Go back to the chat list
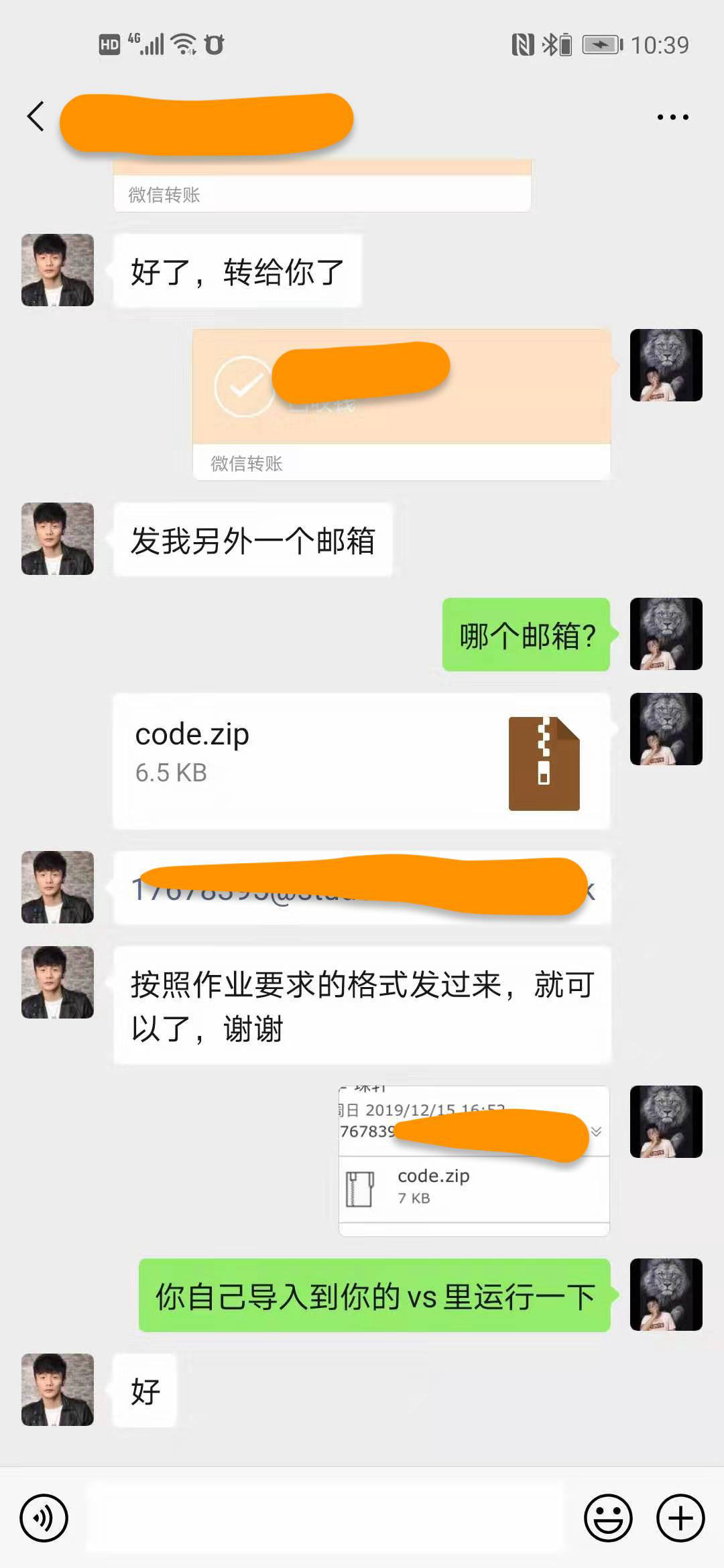The height and width of the screenshot is (1568, 724). click(36, 117)
